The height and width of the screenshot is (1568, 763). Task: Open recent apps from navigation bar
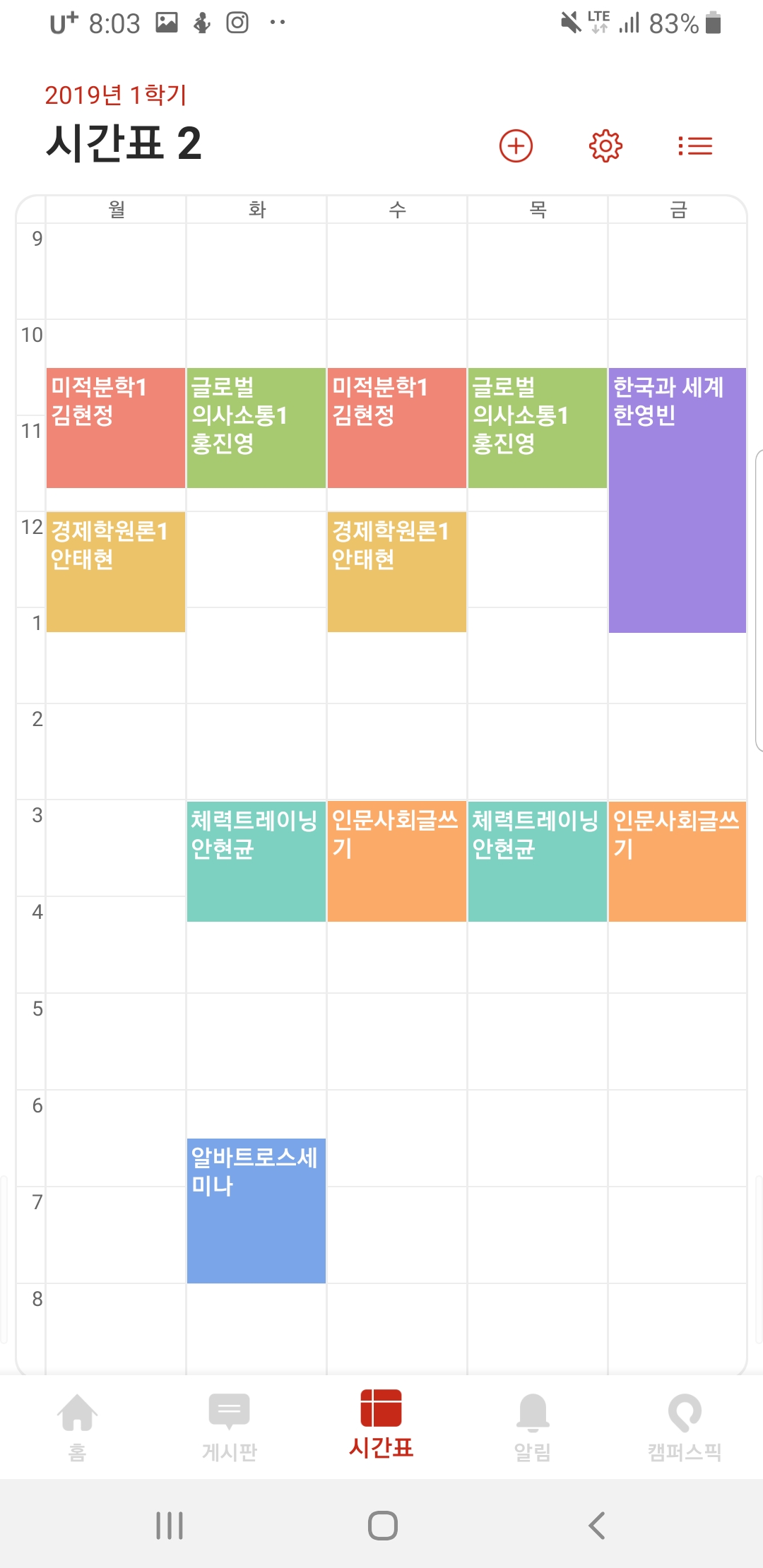point(170,1526)
